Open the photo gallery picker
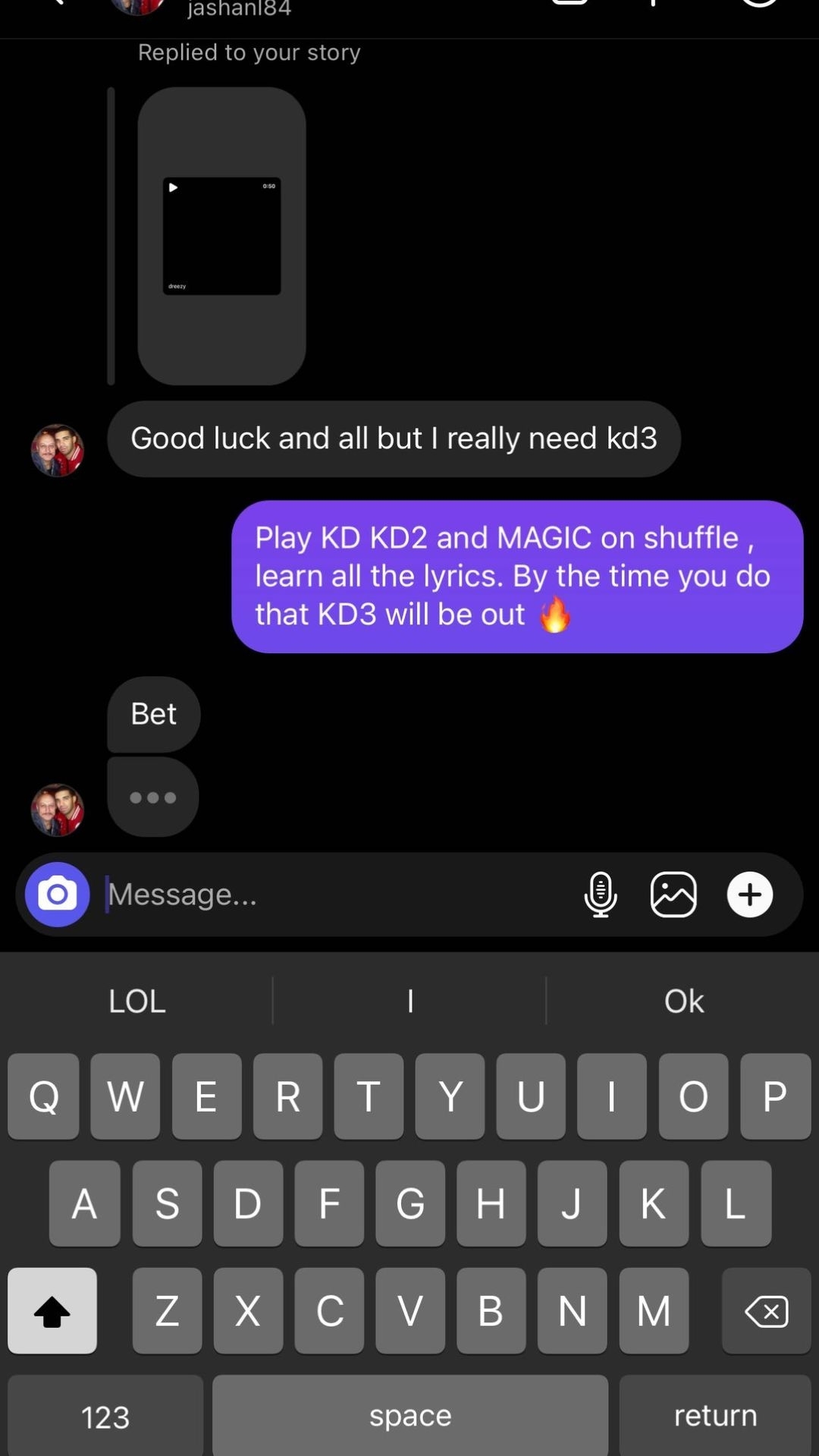Screen dimensions: 819x1456 click(x=673, y=895)
